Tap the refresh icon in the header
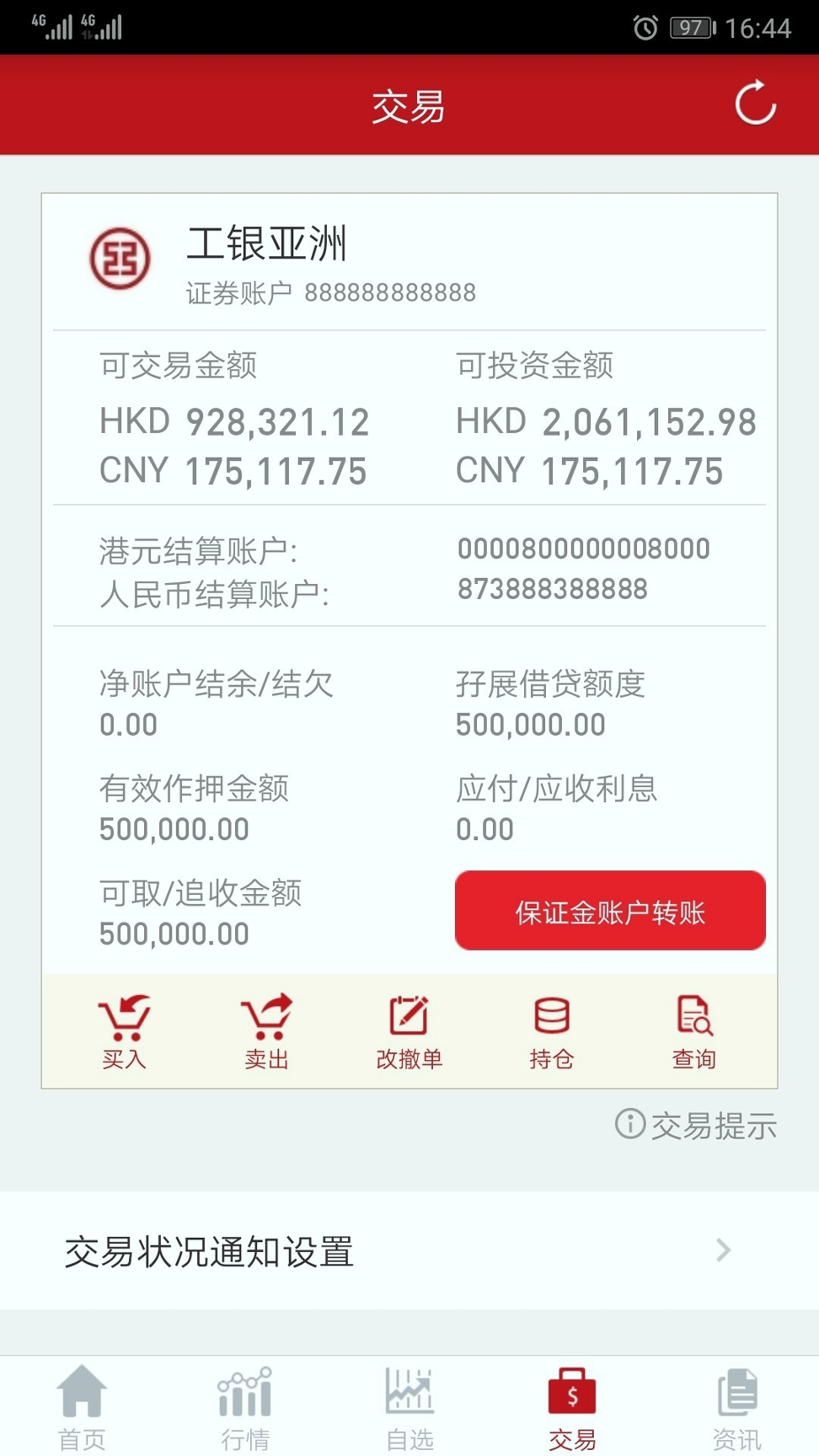The width and height of the screenshot is (819, 1456). tap(756, 104)
